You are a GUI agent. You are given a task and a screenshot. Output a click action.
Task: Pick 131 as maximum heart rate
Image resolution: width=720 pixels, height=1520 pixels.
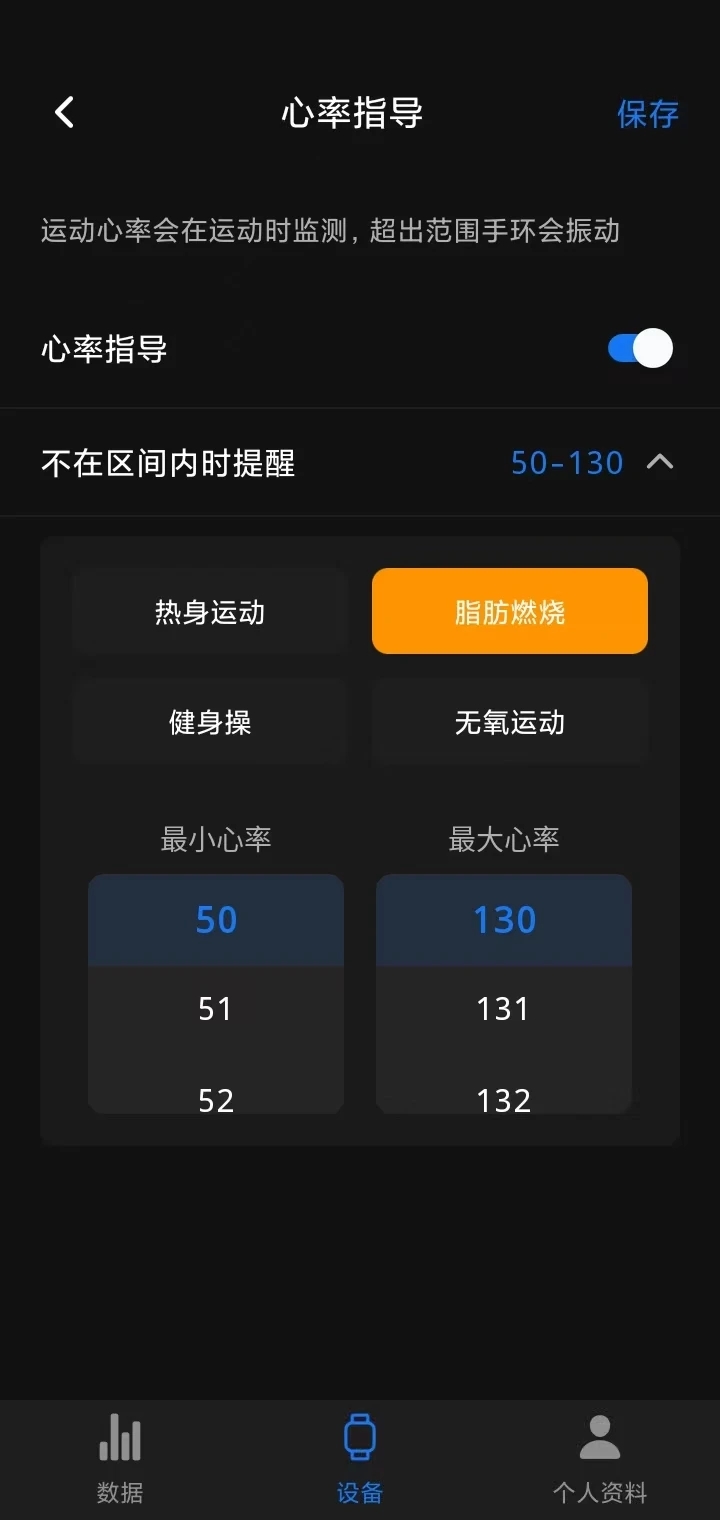click(x=504, y=1009)
